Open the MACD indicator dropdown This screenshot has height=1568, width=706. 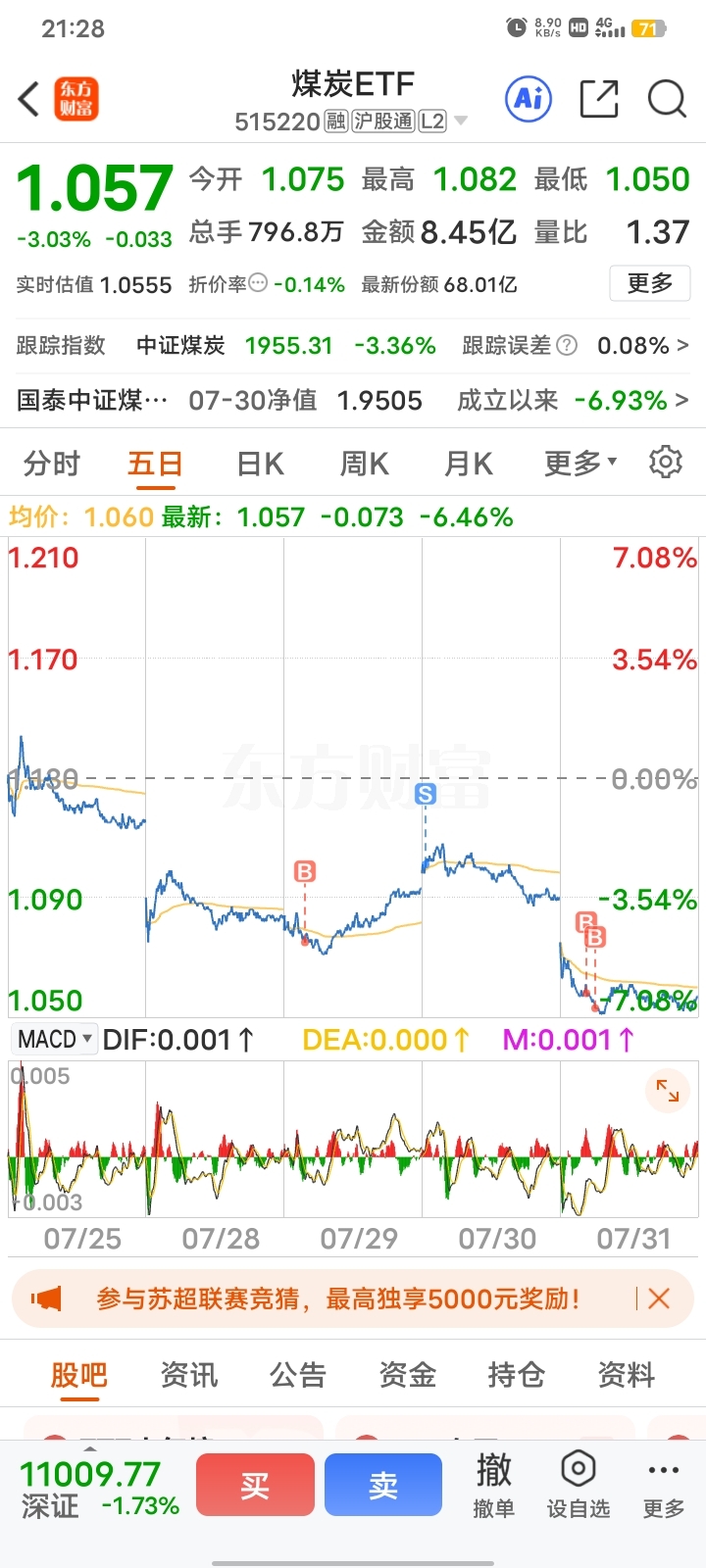pyautogui.click(x=54, y=1039)
